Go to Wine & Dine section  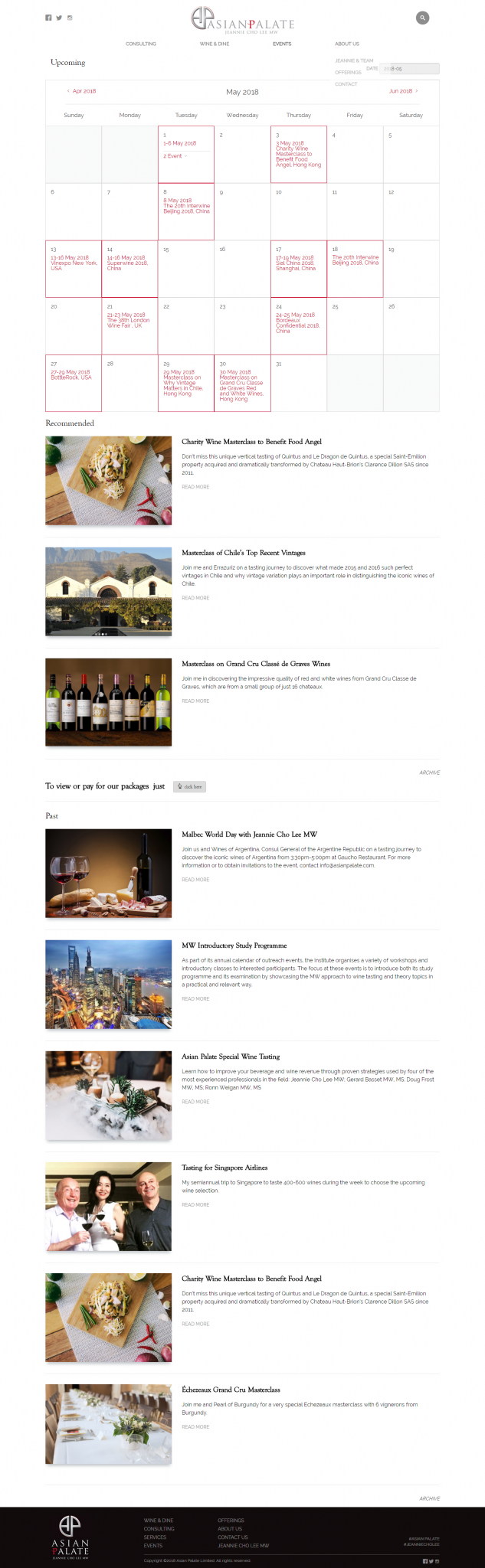click(214, 44)
